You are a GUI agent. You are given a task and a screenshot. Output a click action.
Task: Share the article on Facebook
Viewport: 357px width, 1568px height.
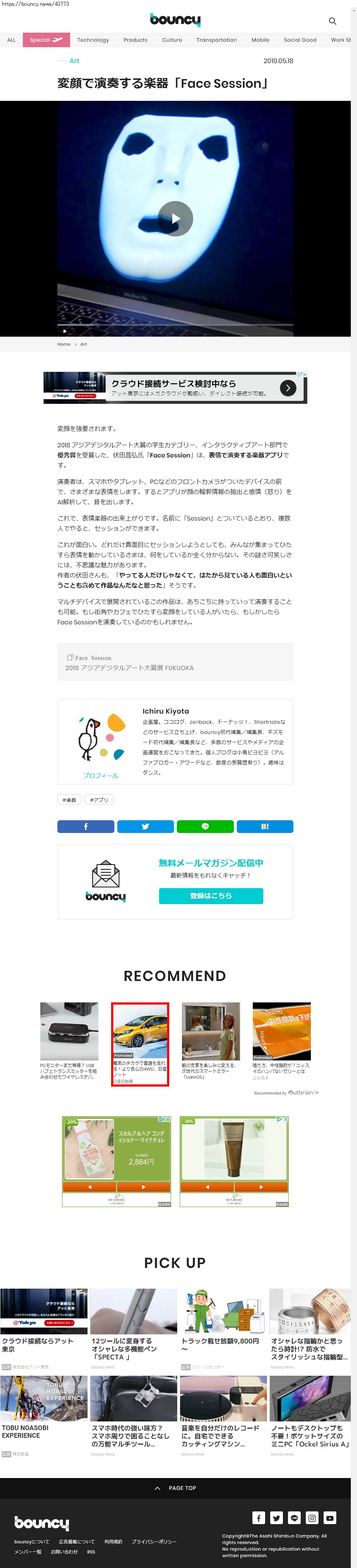(85, 826)
